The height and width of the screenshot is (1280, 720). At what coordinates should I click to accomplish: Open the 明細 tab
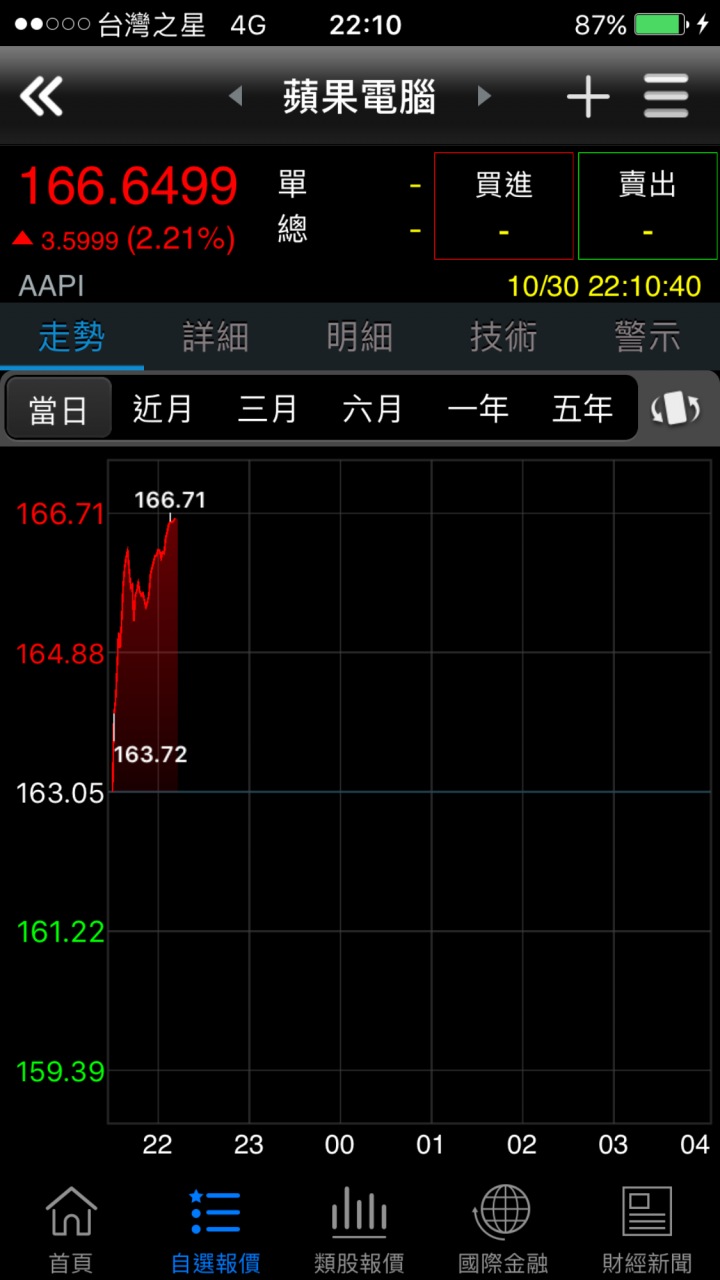(360, 337)
